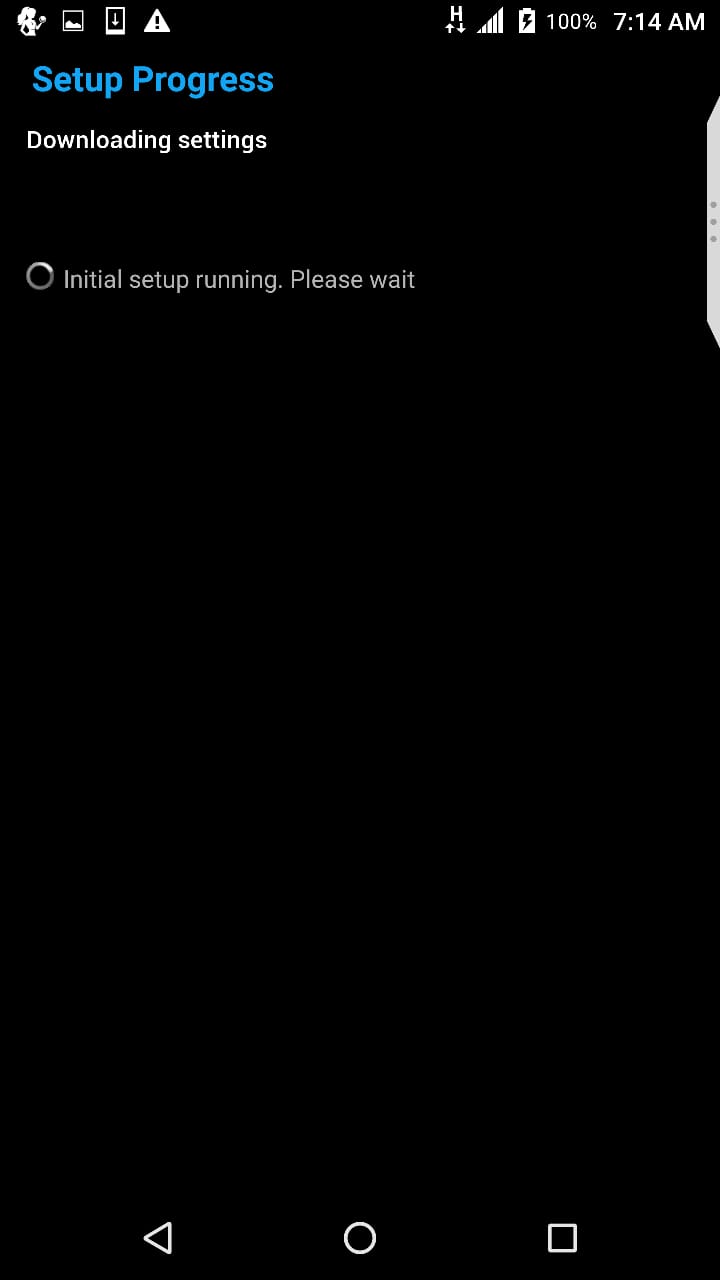Open the recent apps view
The height and width of the screenshot is (1280, 720).
coord(562,1238)
